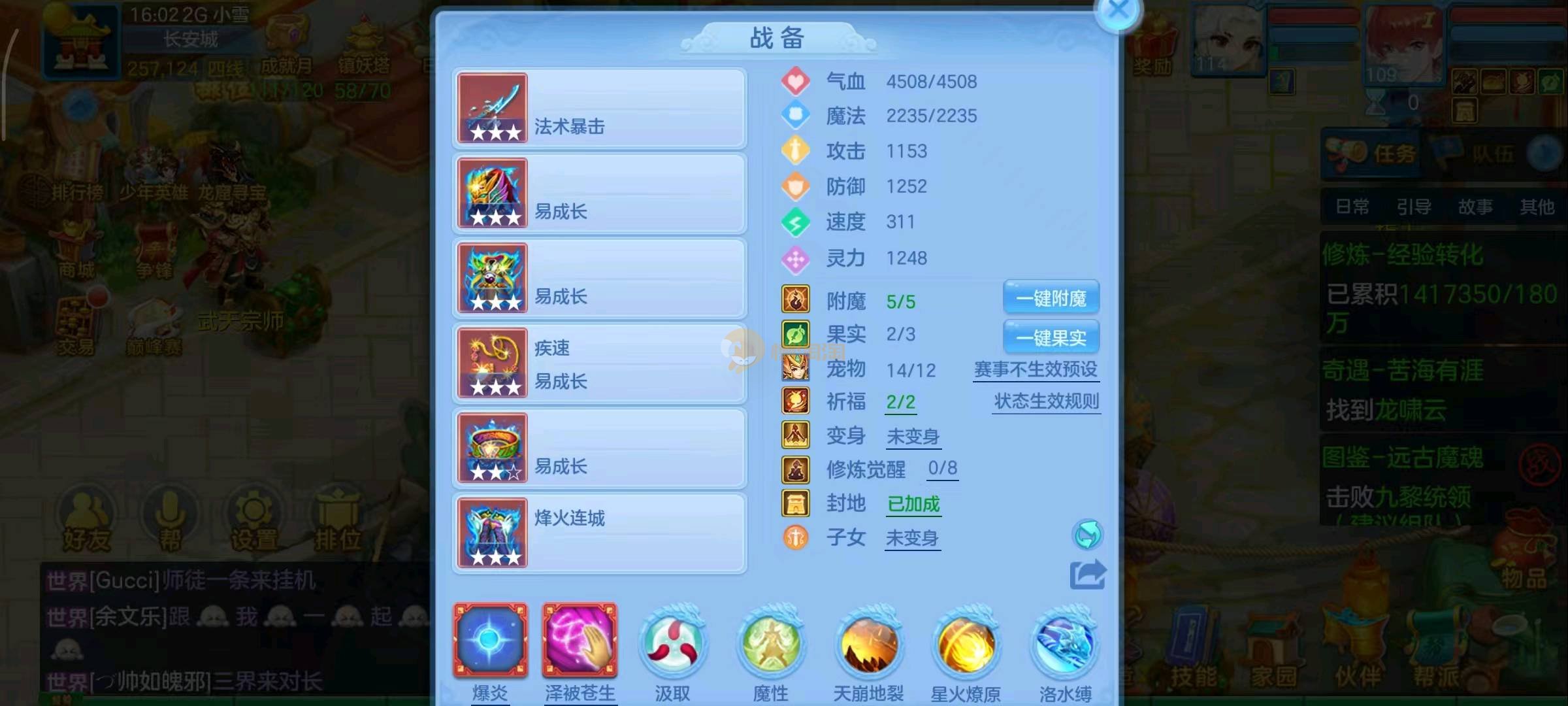Select the 泽被苍生 skill
The width and height of the screenshot is (1568, 706).
click(x=580, y=641)
